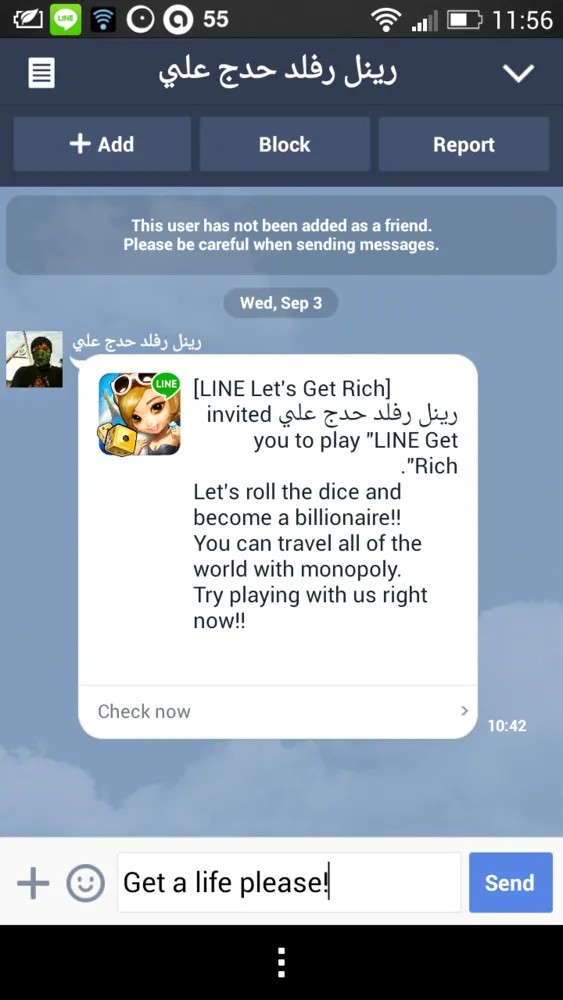Image resolution: width=563 pixels, height=1000 pixels.
Task: Open the emoji sticker picker
Action: pyautogui.click(x=85, y=883)
